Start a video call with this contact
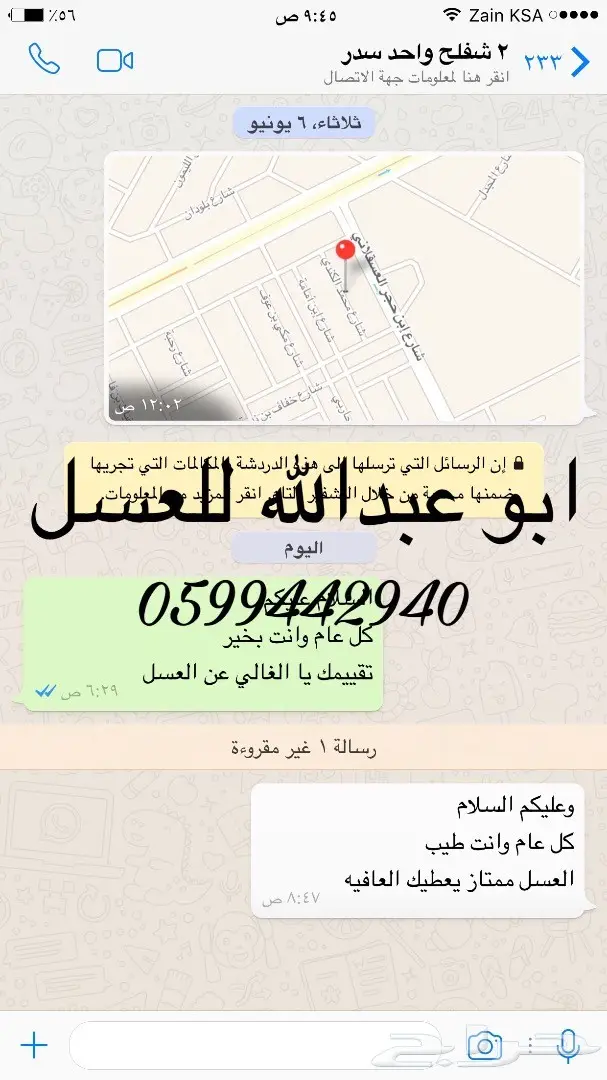607x1080 pixels. pyautogui.click(x=115, y=61)
